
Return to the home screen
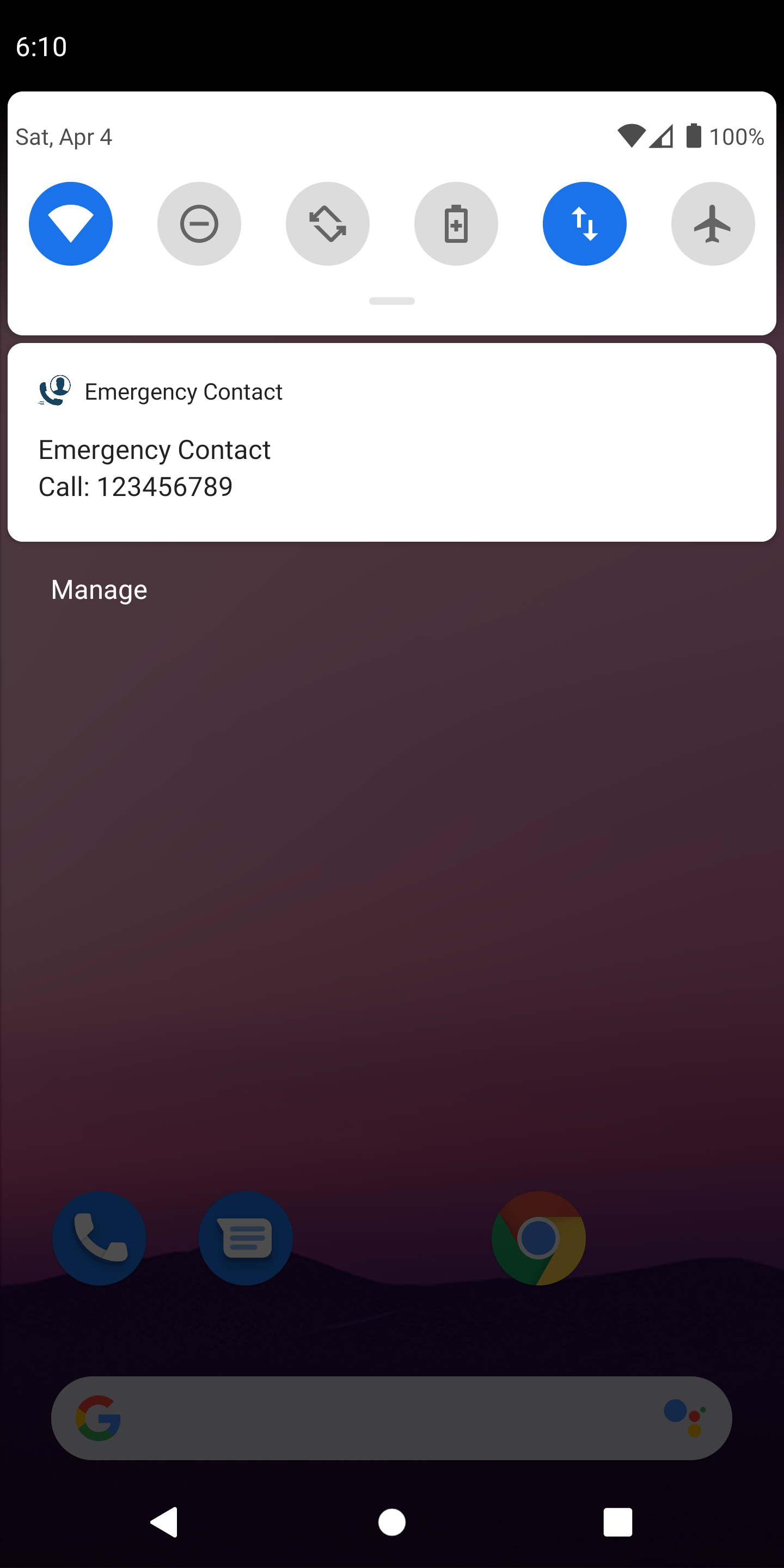[391, 1522]
